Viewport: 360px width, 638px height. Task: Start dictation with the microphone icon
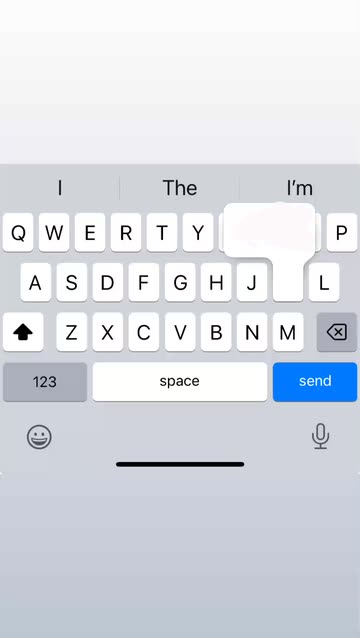coord(321,436)
